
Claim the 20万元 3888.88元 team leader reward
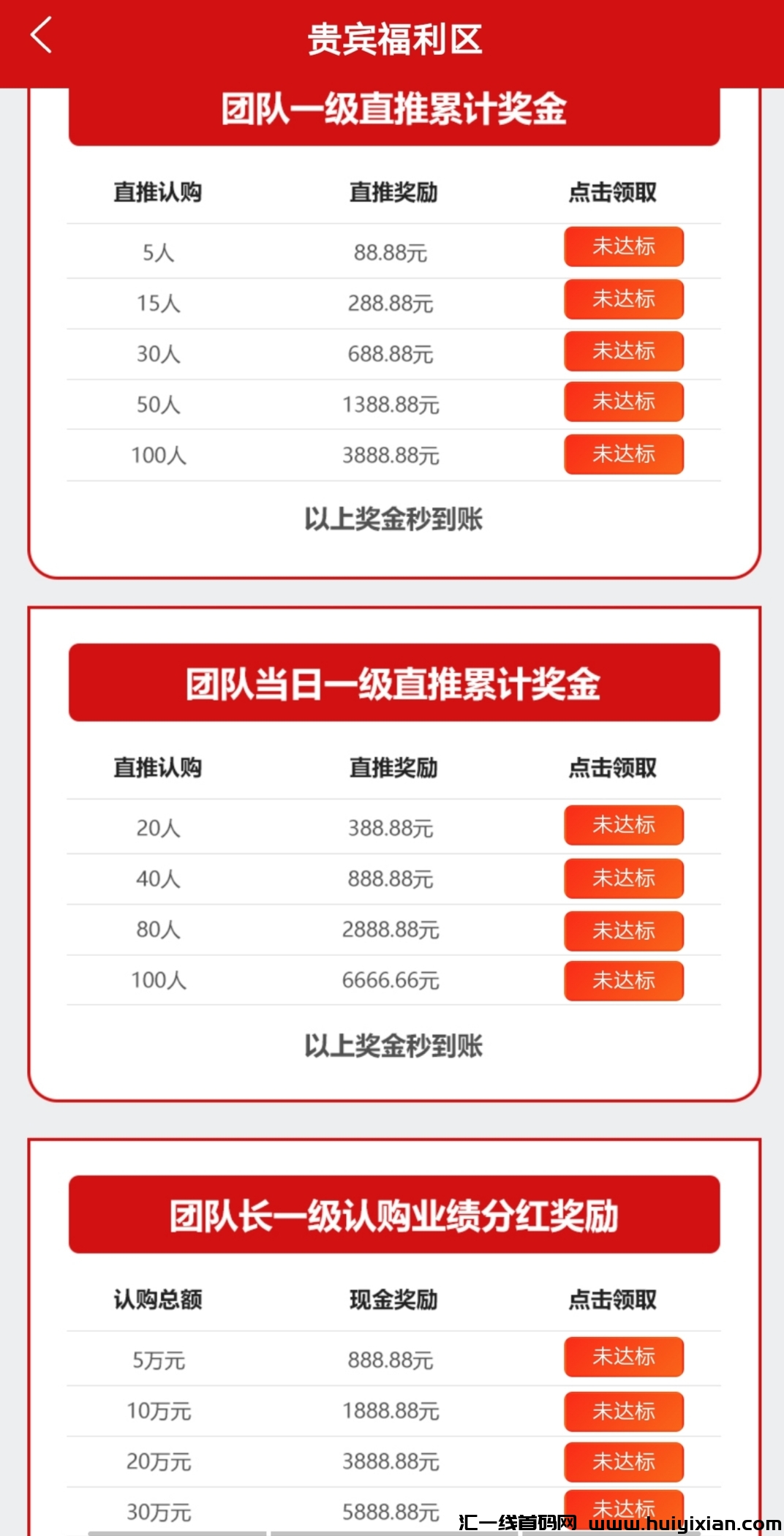click(x=623, y=1461)
